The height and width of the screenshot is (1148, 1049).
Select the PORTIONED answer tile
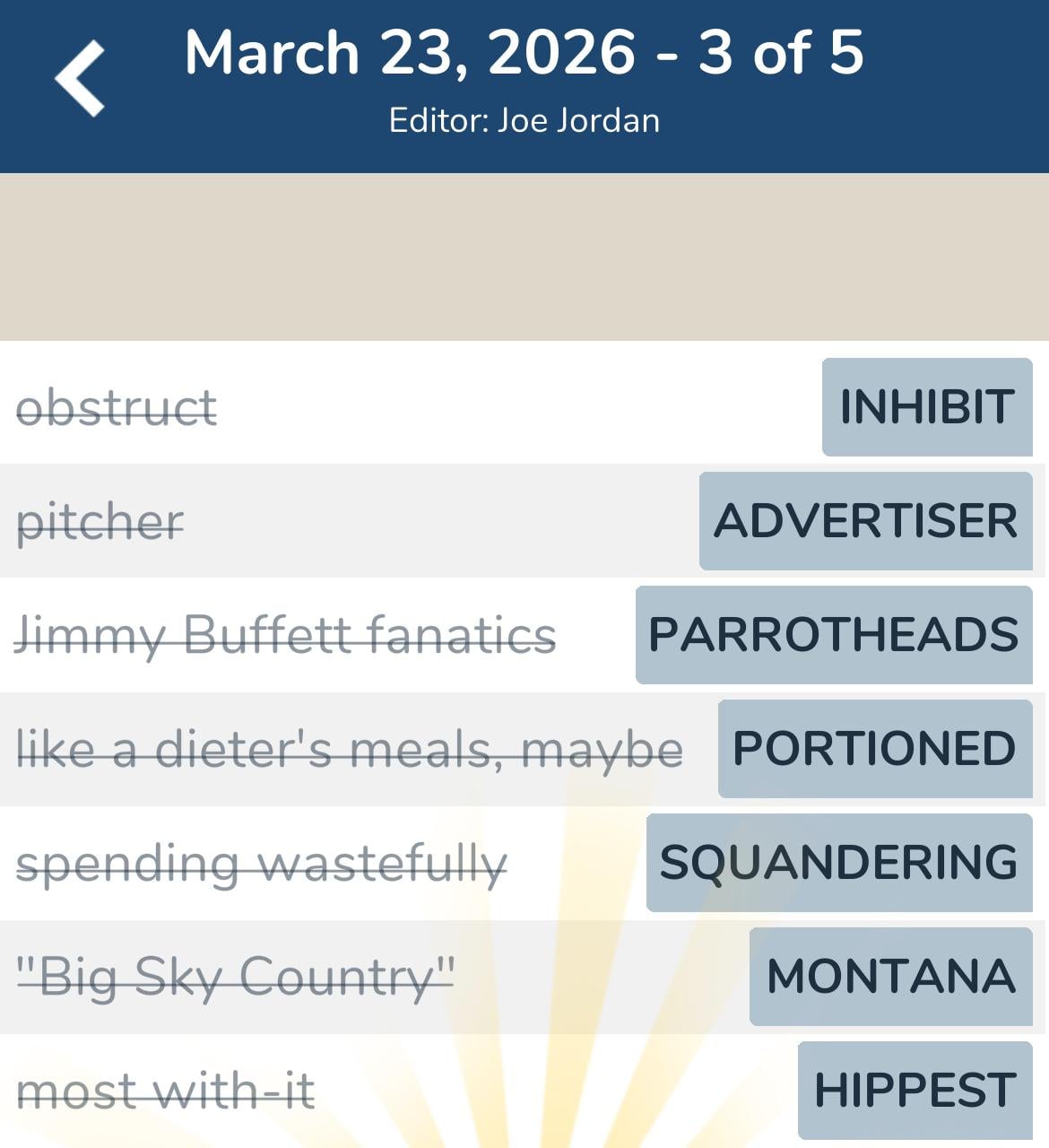(874, 749)
